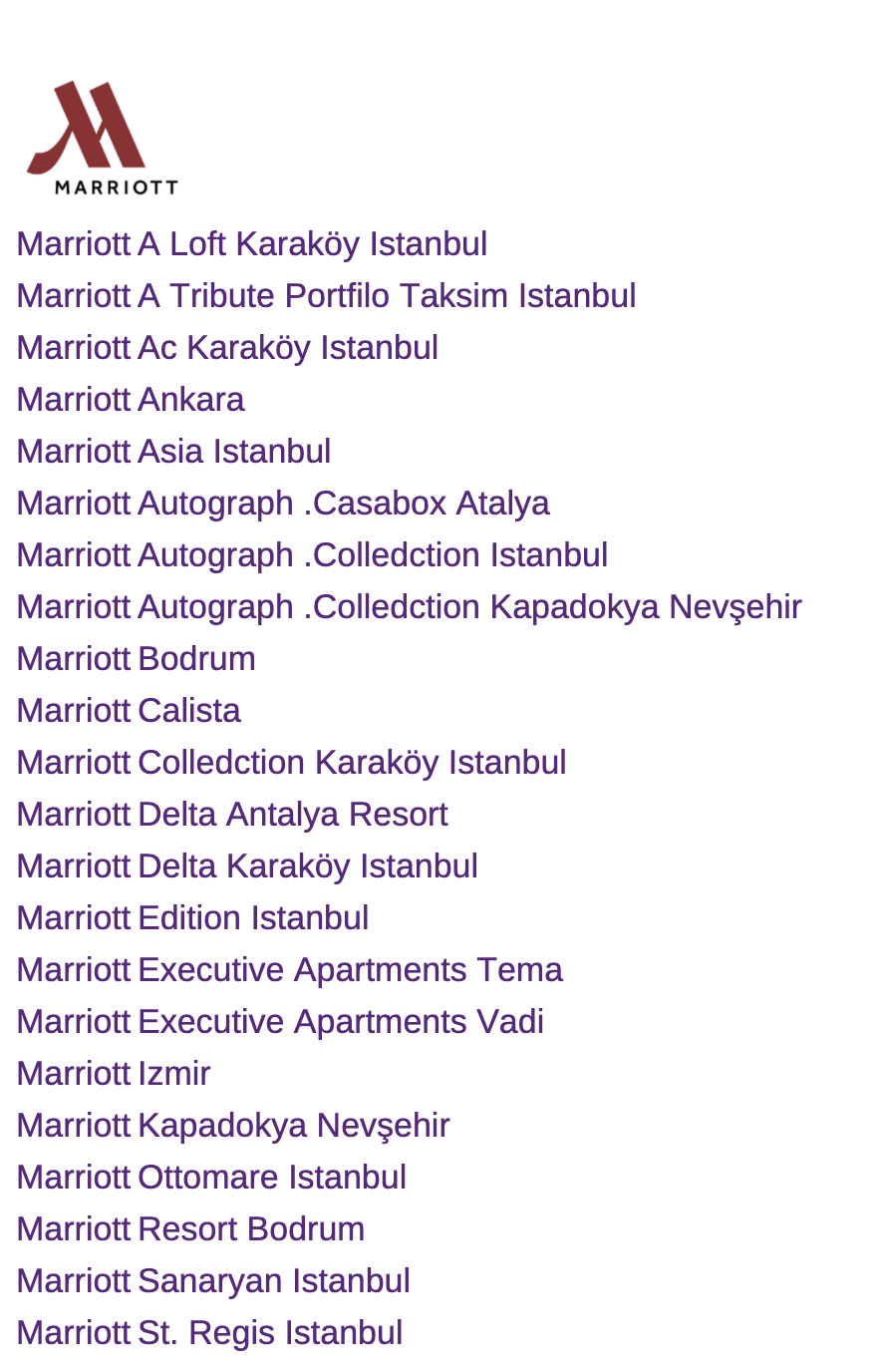Open Marriott A Loft Karaköy Istanbul
Image resolution: width=877 pixels, height=1372 pixels.
pos(251,244)
